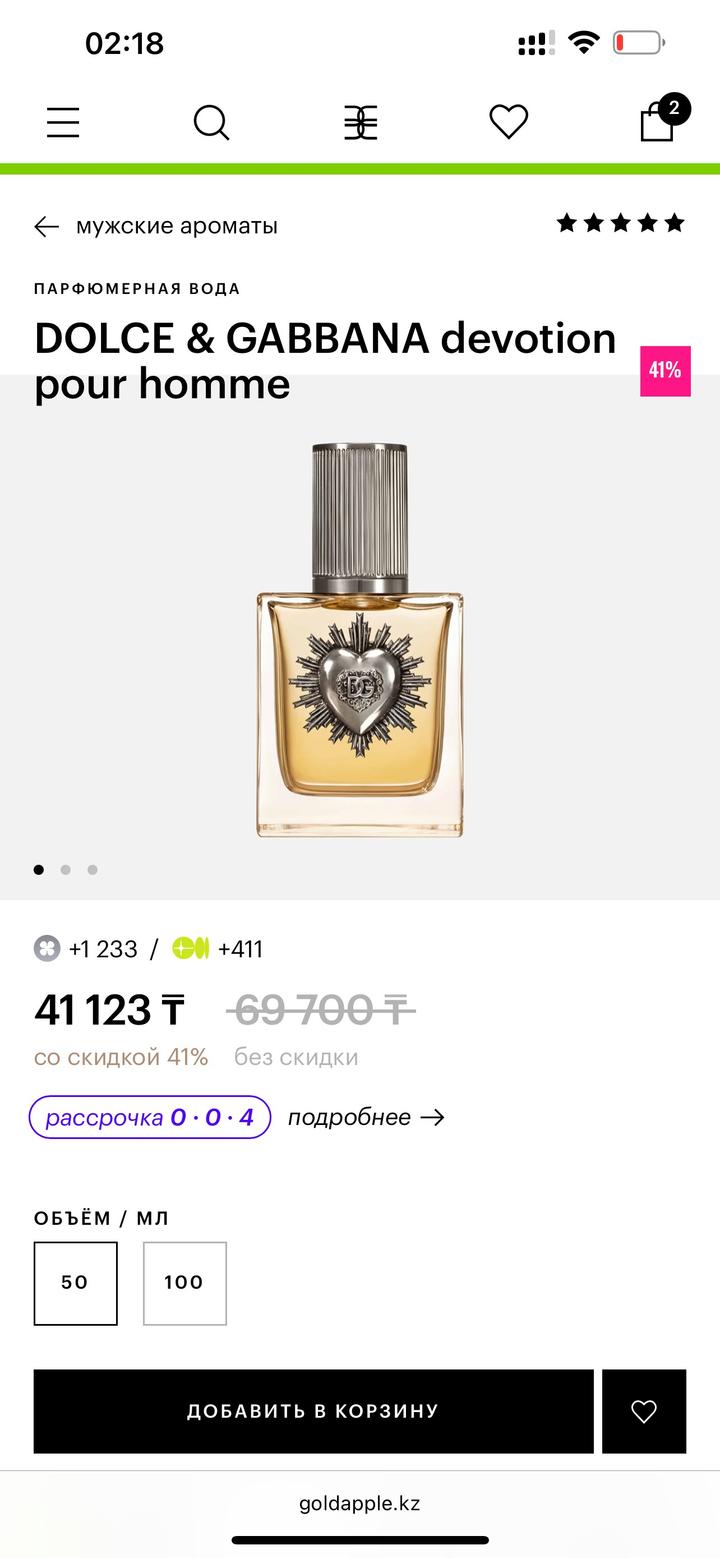720x1558 pixels.
Task: Open the favorites heart in header
Action: [508, 122]
